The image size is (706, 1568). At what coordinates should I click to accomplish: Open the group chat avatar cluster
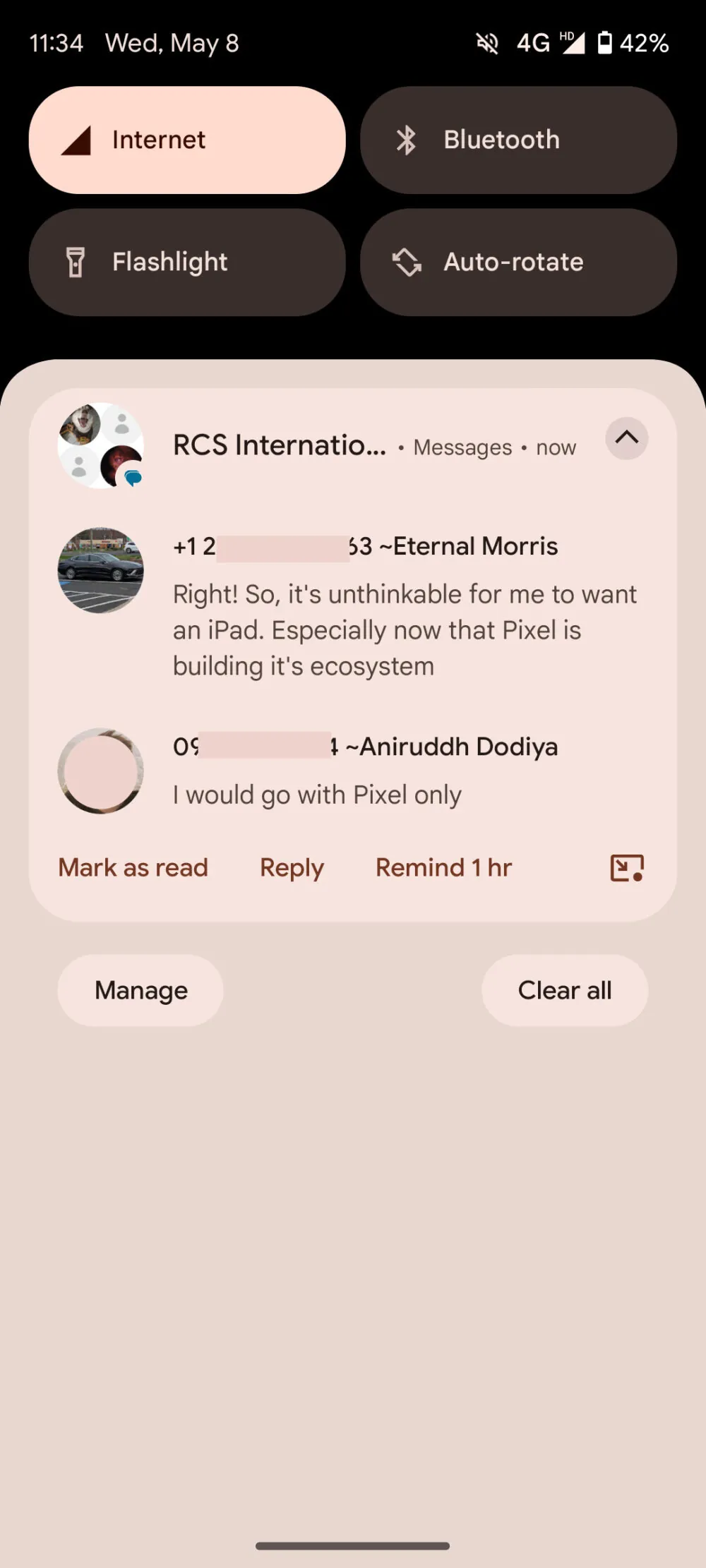(x=100, y=445)
